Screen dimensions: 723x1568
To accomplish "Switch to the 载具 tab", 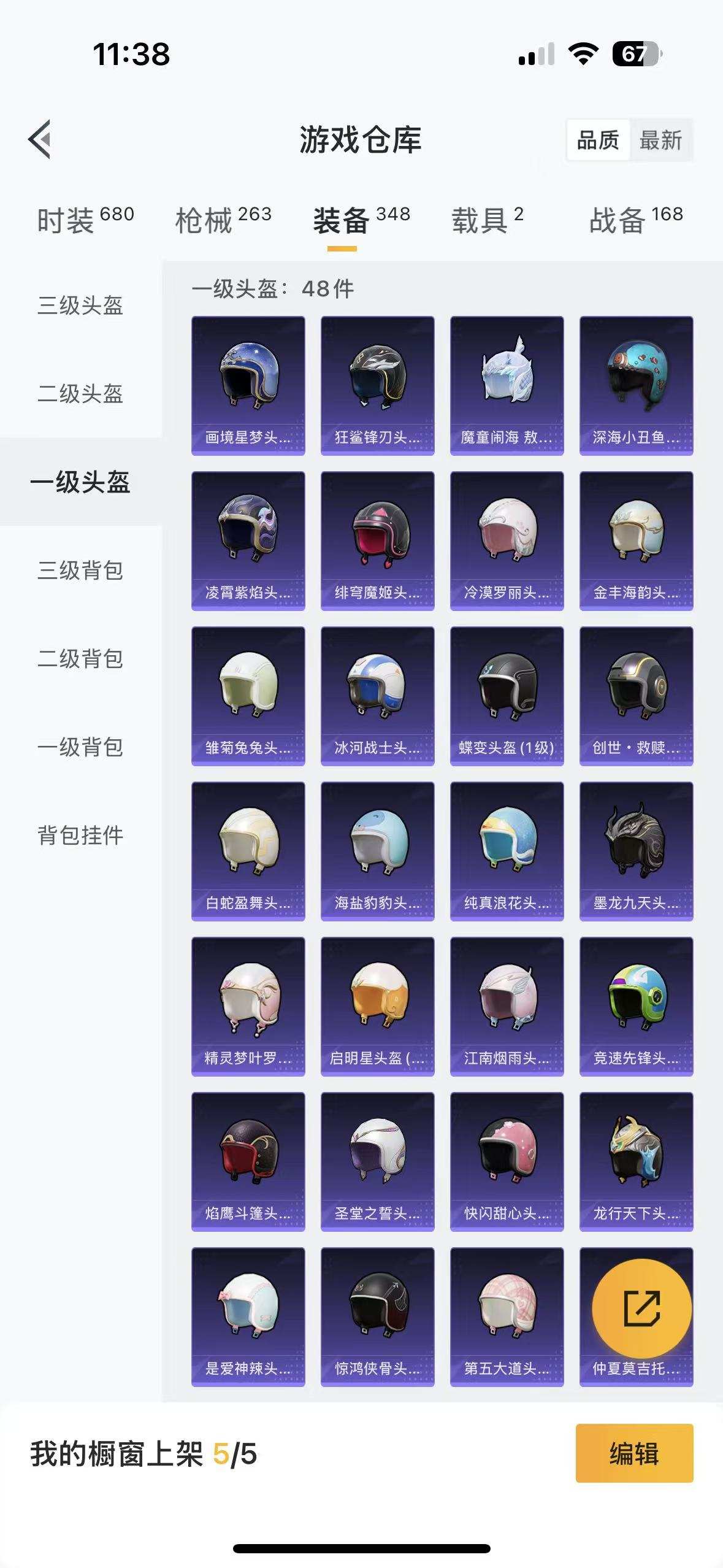I will [488, 220].
